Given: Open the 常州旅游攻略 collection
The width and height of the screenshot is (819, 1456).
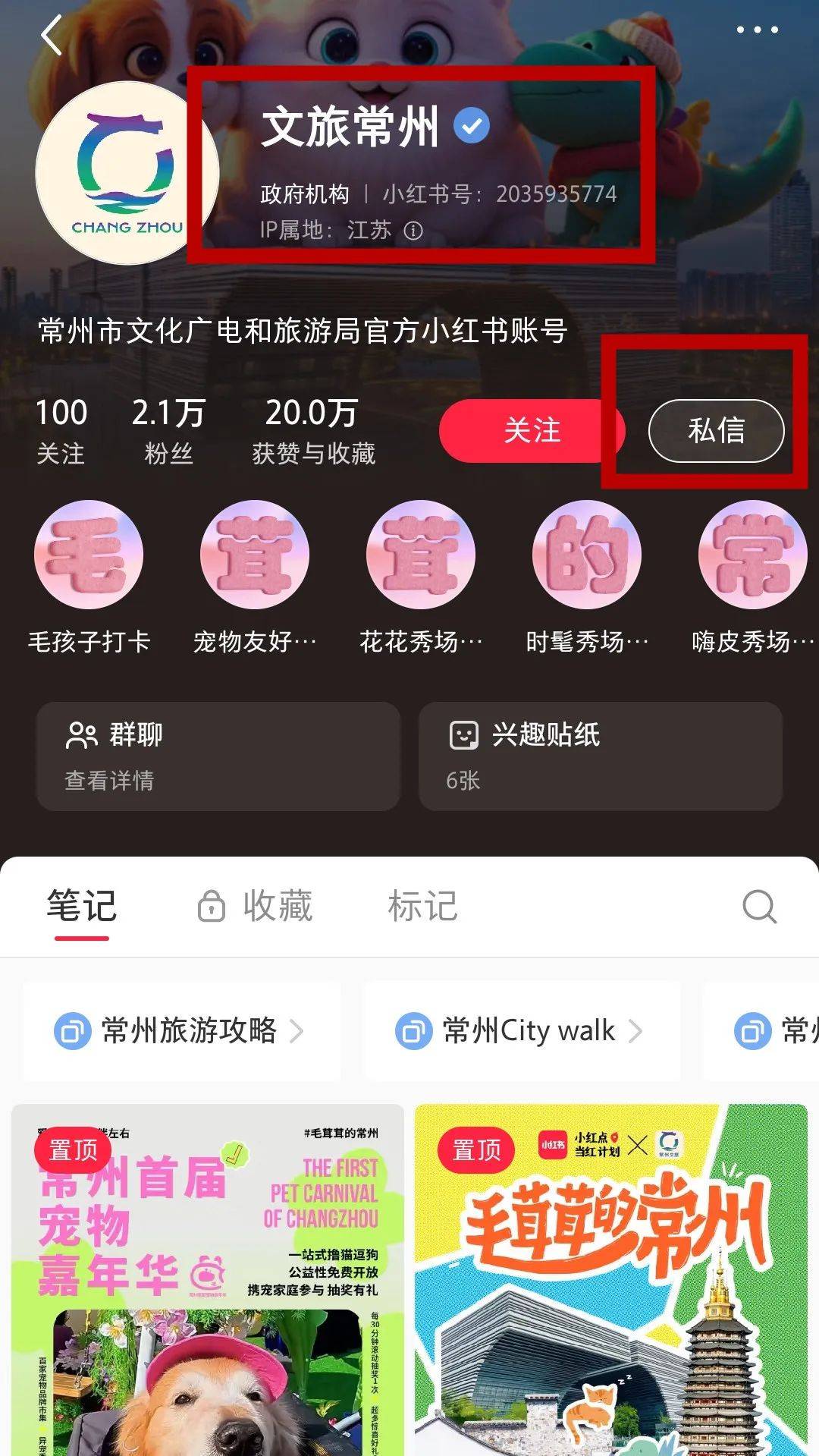Looking at the screenshot, I should pyautogui.click(x=182, y=1030).
